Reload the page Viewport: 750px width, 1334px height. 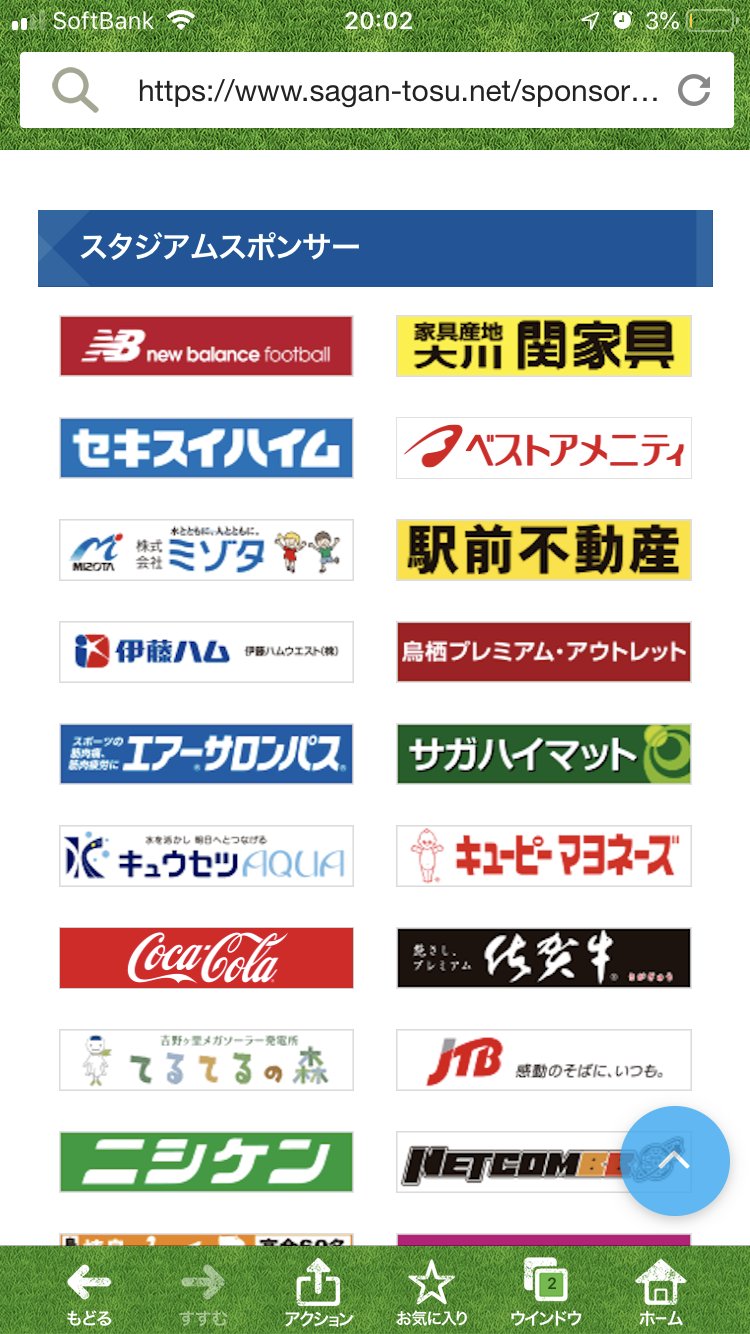[693, 91]
